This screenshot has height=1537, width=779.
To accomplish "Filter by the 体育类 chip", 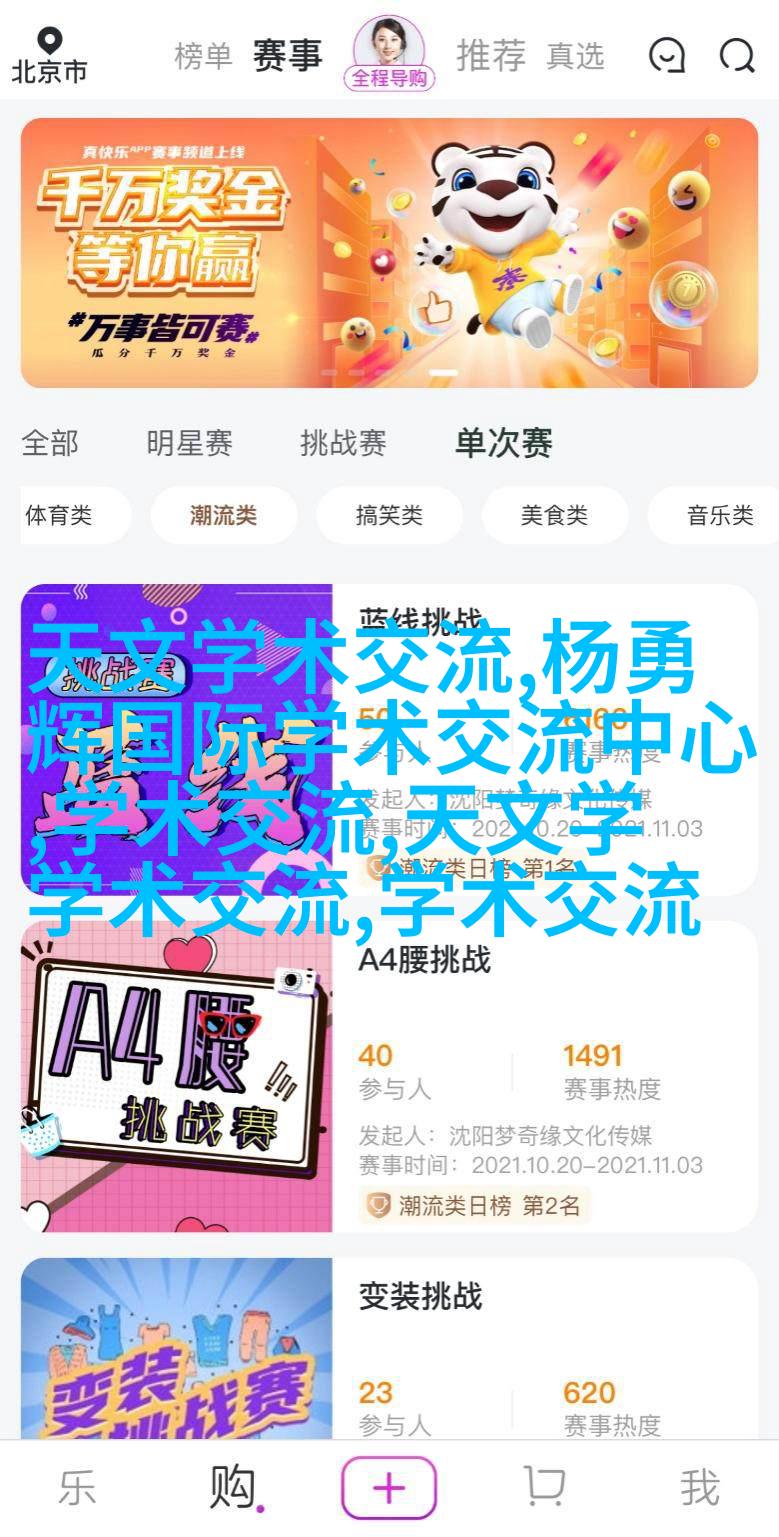I will [x=60, y=516].
